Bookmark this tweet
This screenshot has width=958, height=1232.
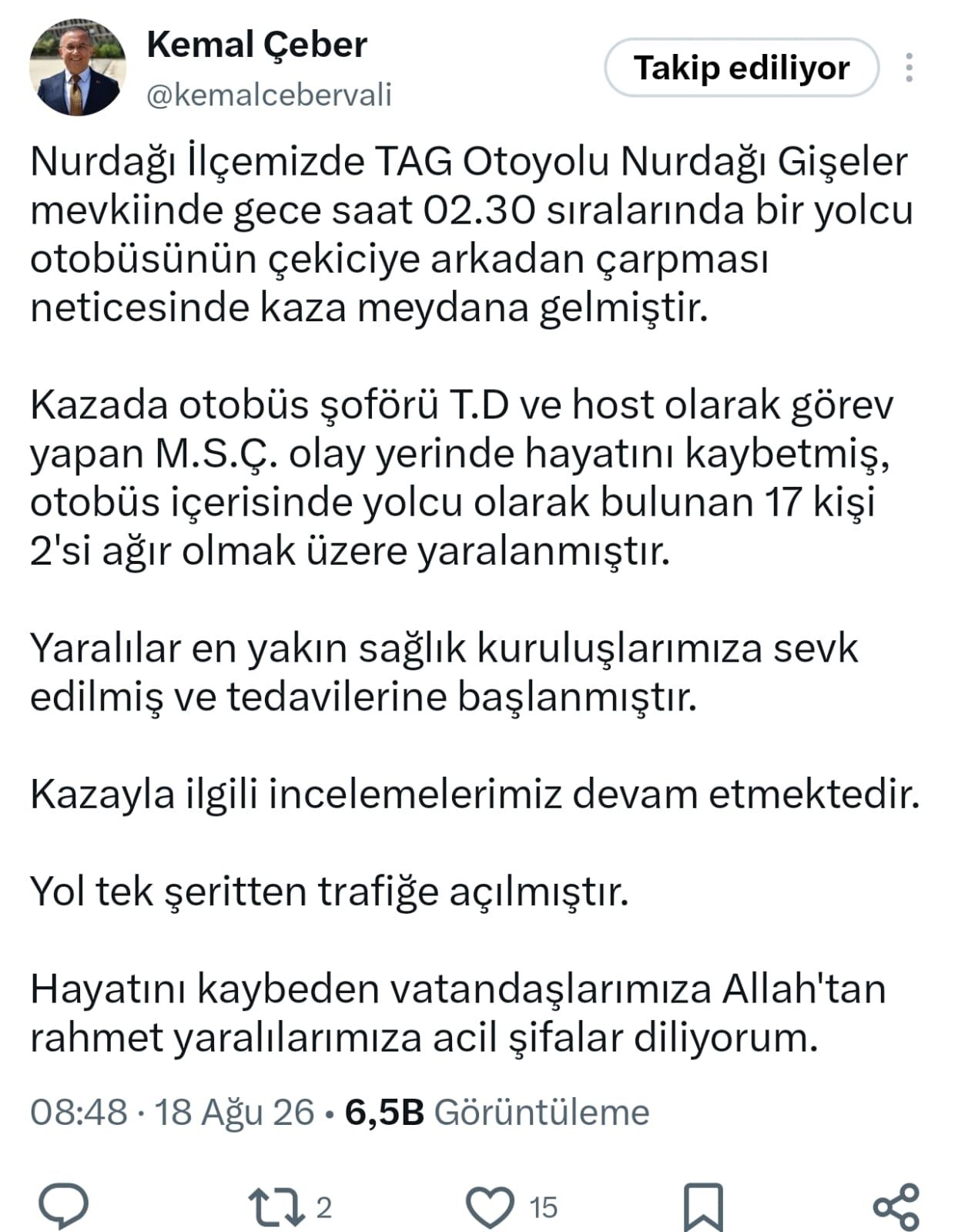(x=703, y=1207)
